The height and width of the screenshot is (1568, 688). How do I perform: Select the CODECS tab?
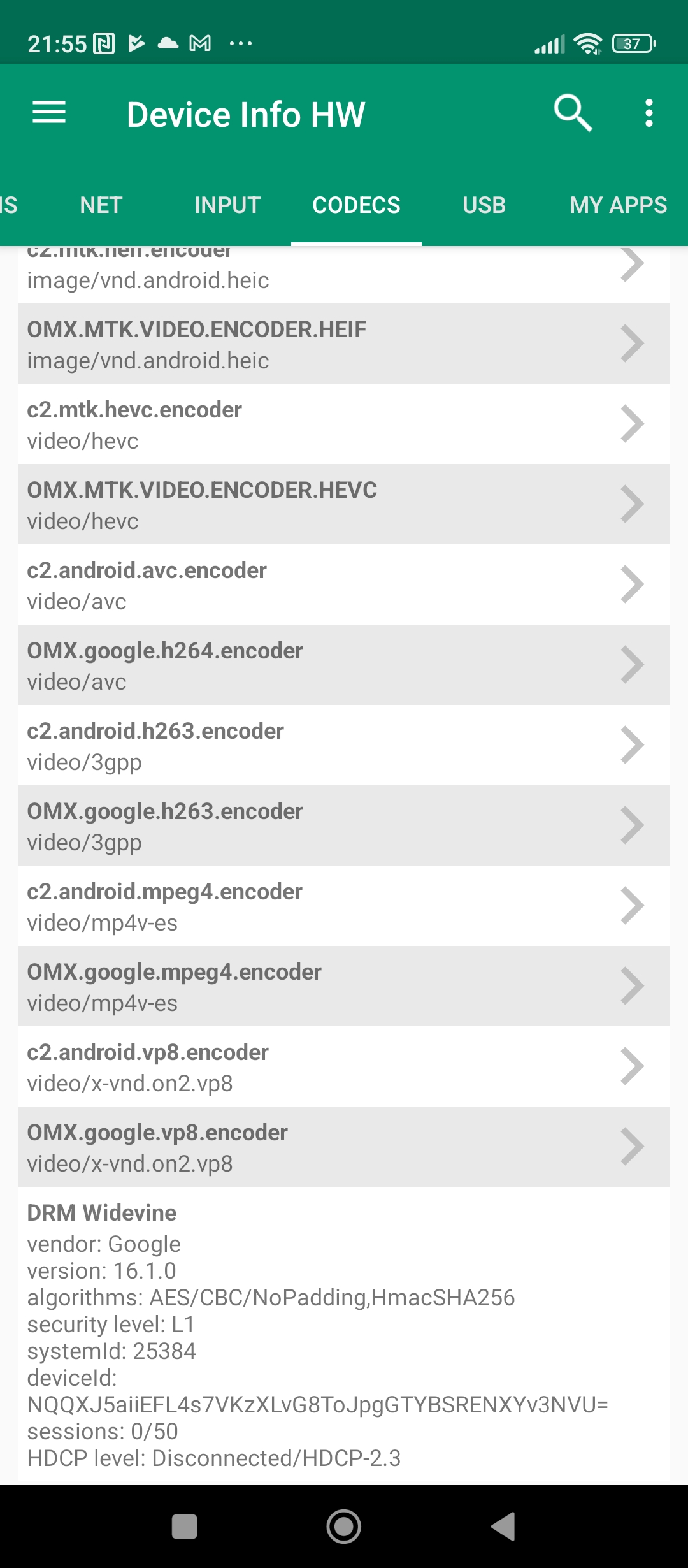[356, 205]
